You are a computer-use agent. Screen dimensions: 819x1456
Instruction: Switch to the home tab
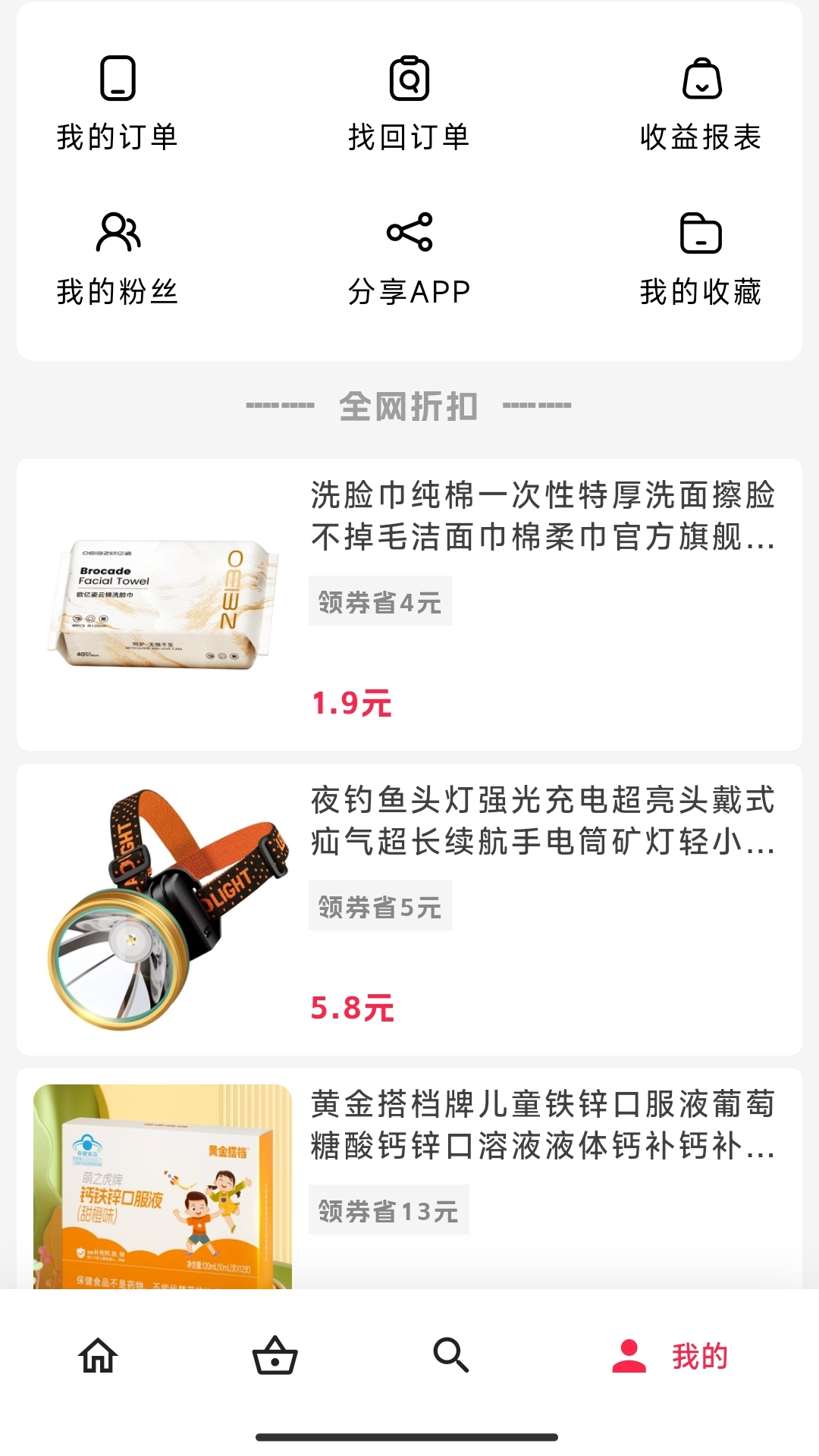(99, 1356)
